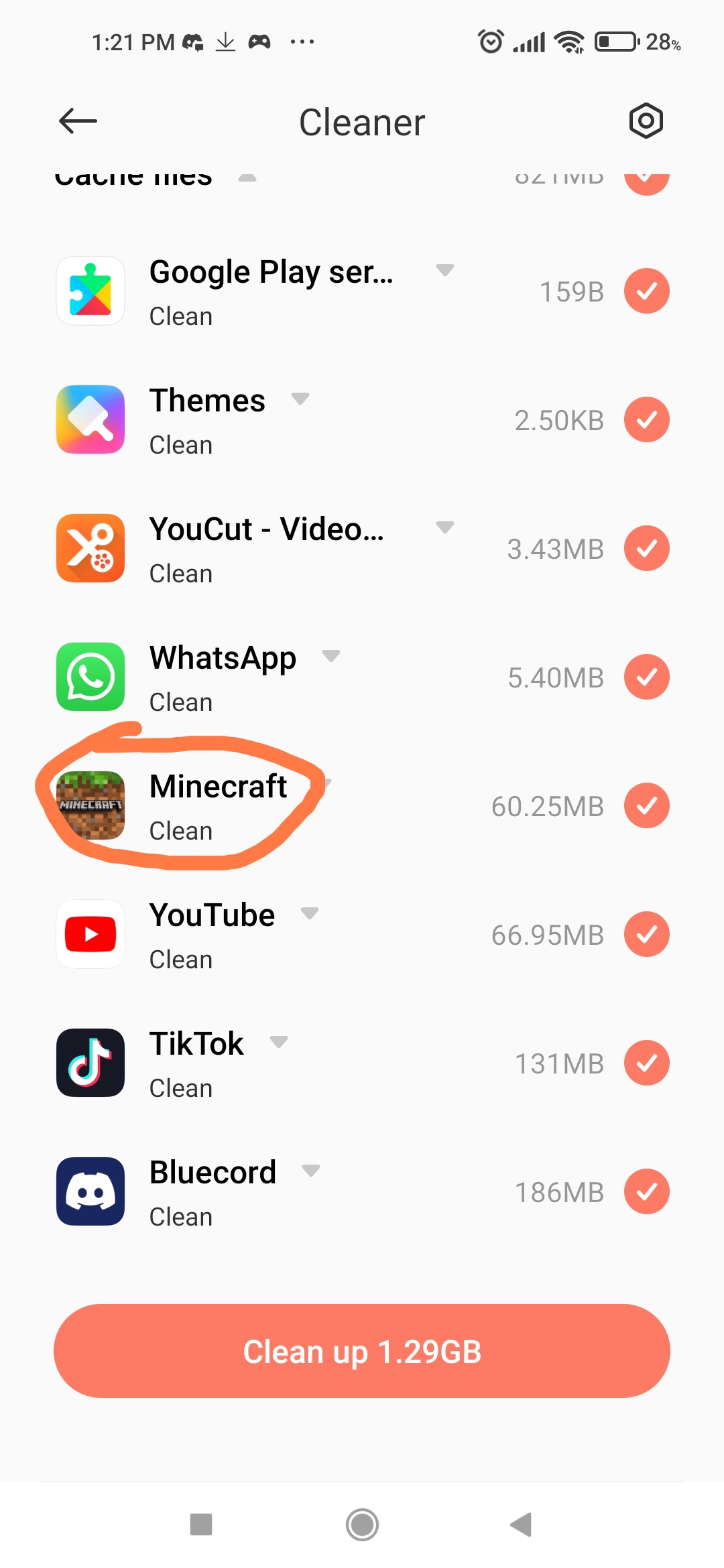Deselect Bluecord 186MB checkbox

pos(646,1191)
